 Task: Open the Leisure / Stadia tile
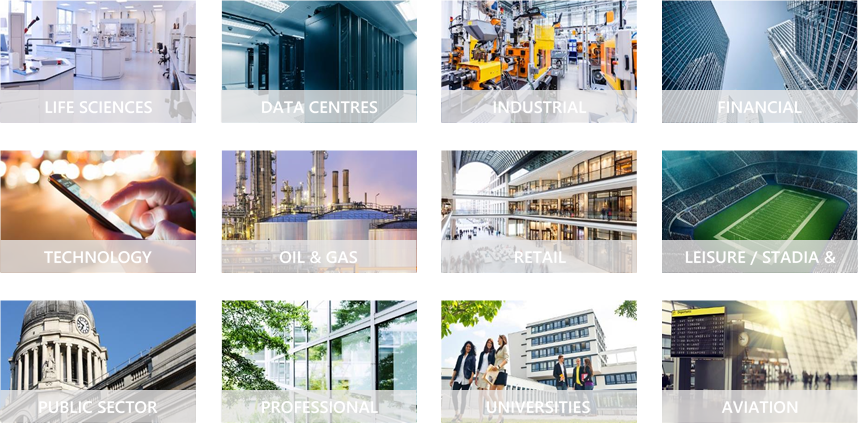759,212
